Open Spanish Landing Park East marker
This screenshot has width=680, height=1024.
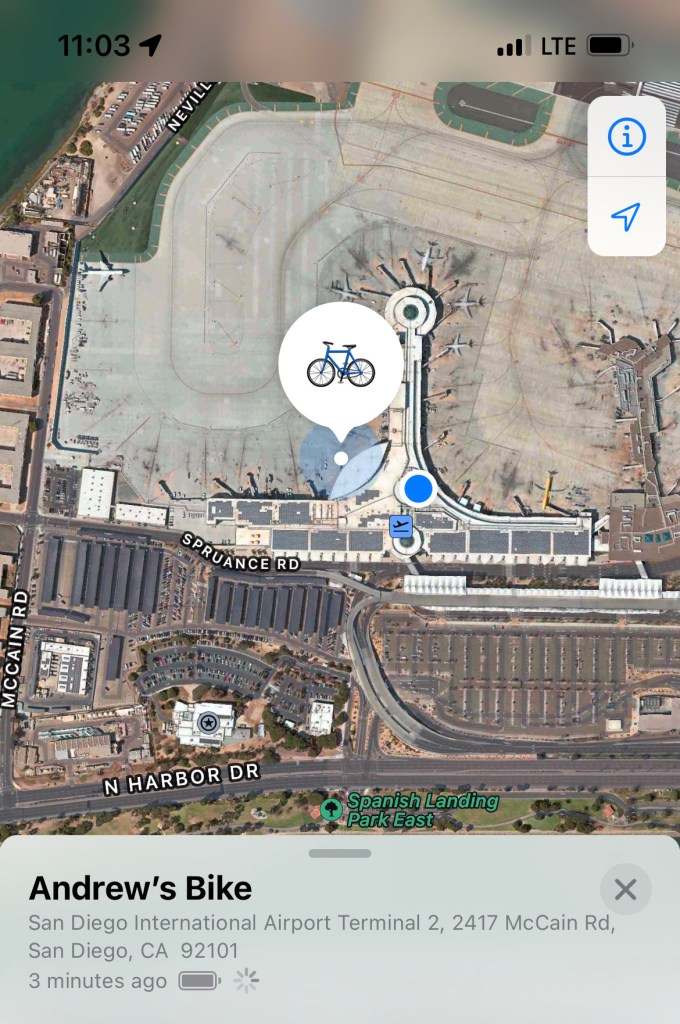point(331,809)
